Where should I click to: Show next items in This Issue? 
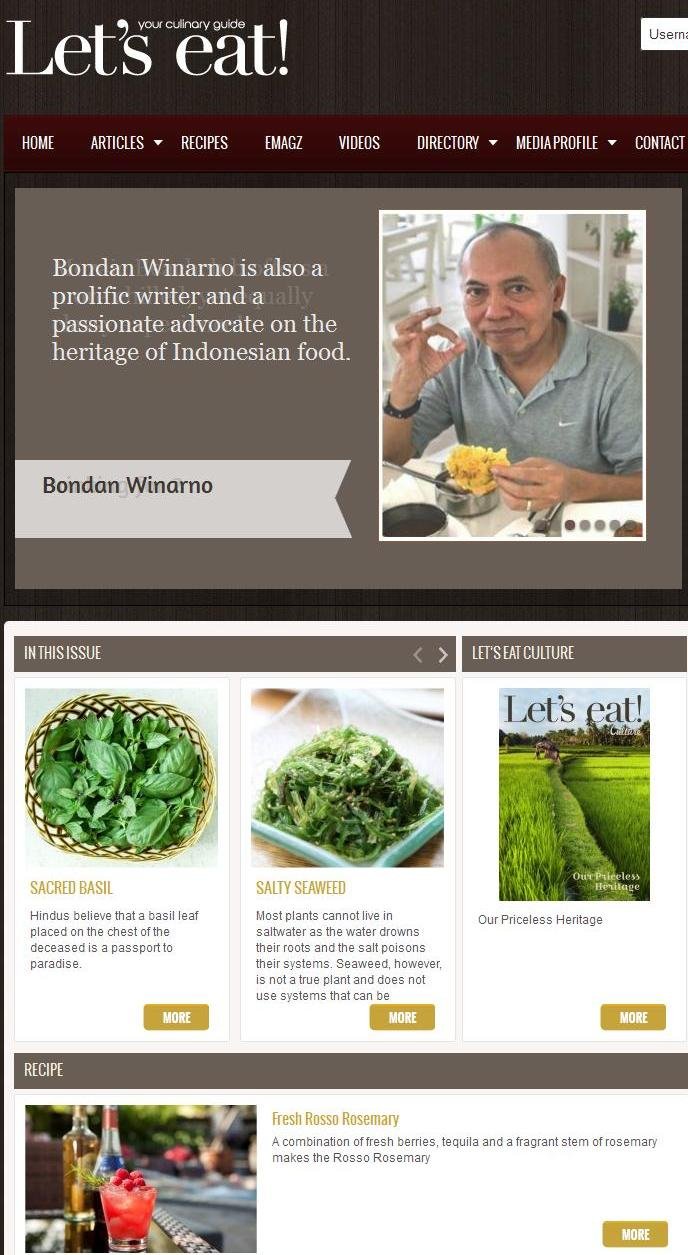coord(443,655)
